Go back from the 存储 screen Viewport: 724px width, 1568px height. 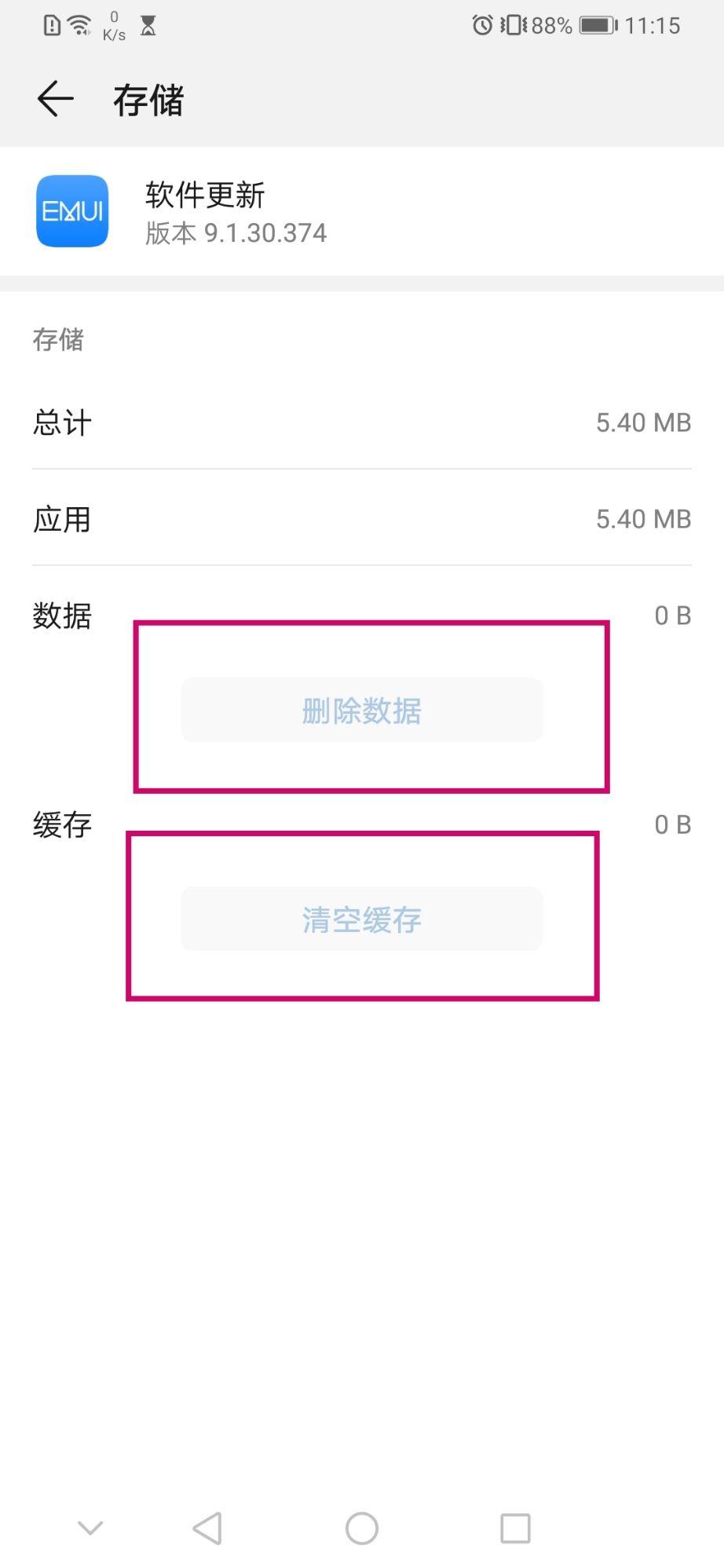coord(55,100)
